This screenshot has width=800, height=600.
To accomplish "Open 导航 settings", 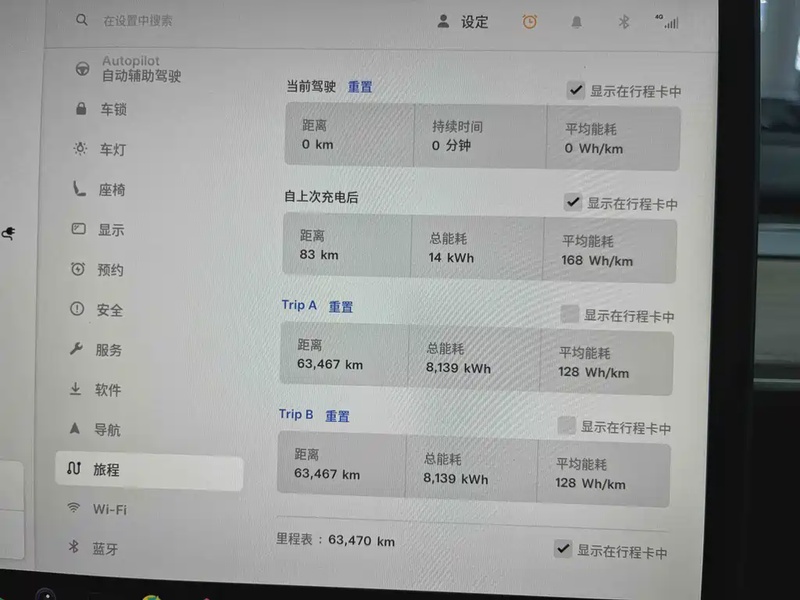I will click(x=106, y=430).
